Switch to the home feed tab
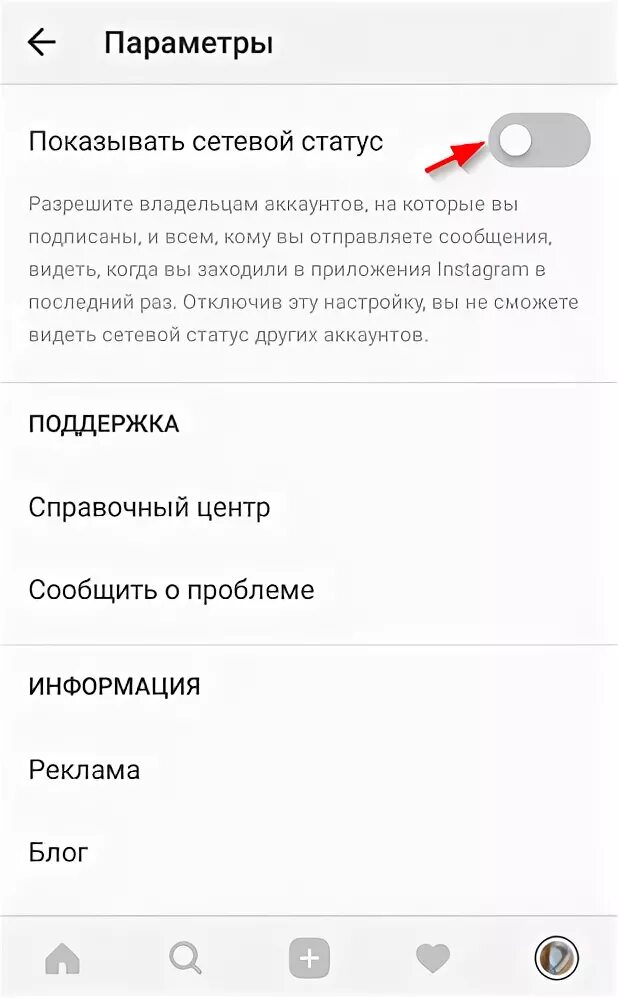Image resolution: width=618 pixels, height=998 pixels. (x=62, y=957)
